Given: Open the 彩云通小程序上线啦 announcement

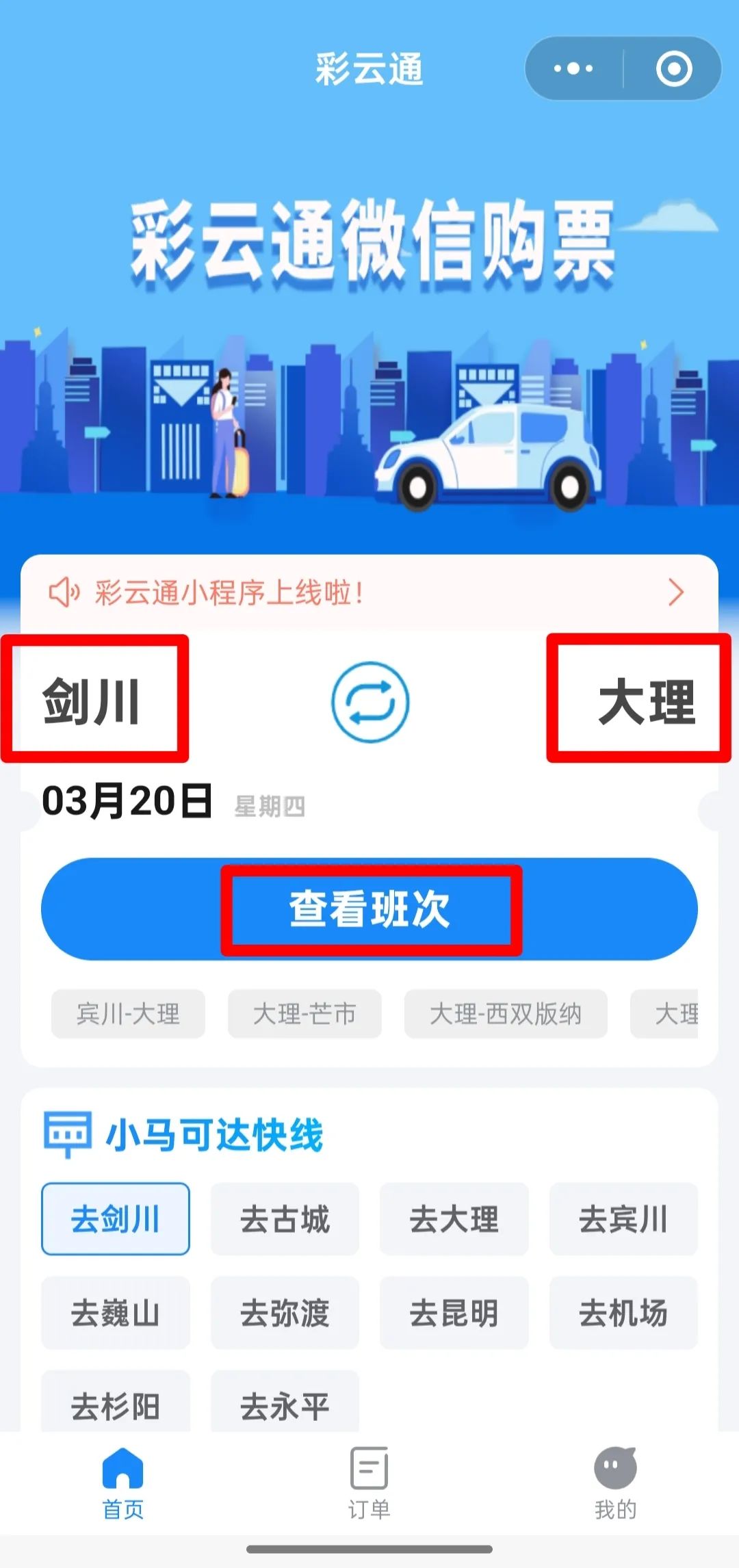Looking at the screenshot, I should [369, 592].
